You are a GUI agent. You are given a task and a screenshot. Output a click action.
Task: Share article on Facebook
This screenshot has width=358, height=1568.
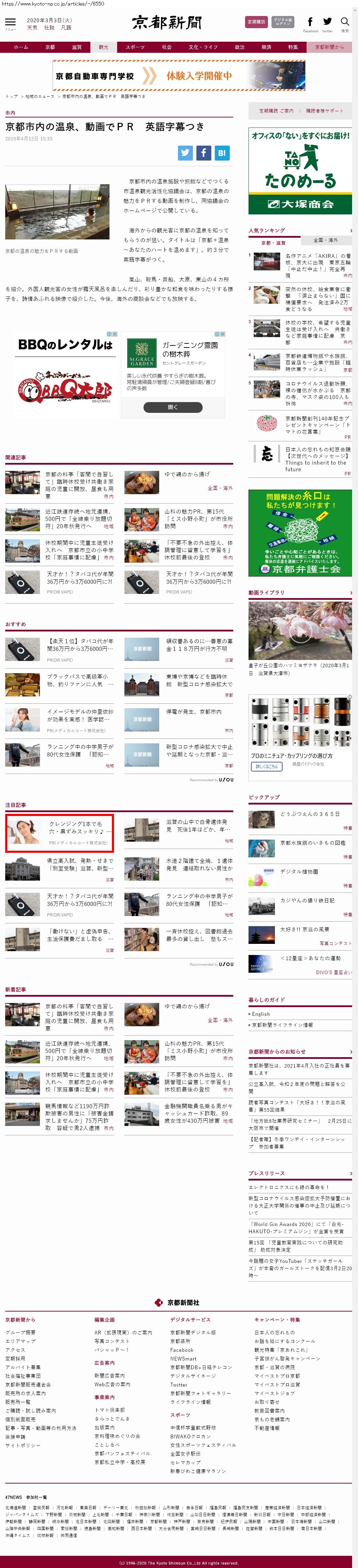pyautogui.click(x=203, y=153)
